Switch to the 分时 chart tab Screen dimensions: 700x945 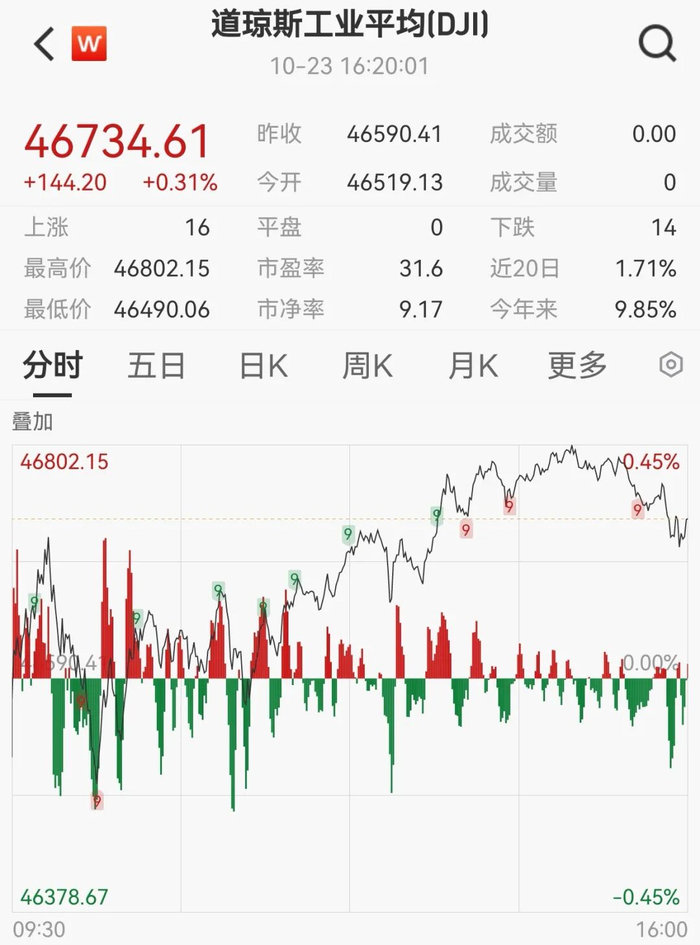[x=53, y=366]
